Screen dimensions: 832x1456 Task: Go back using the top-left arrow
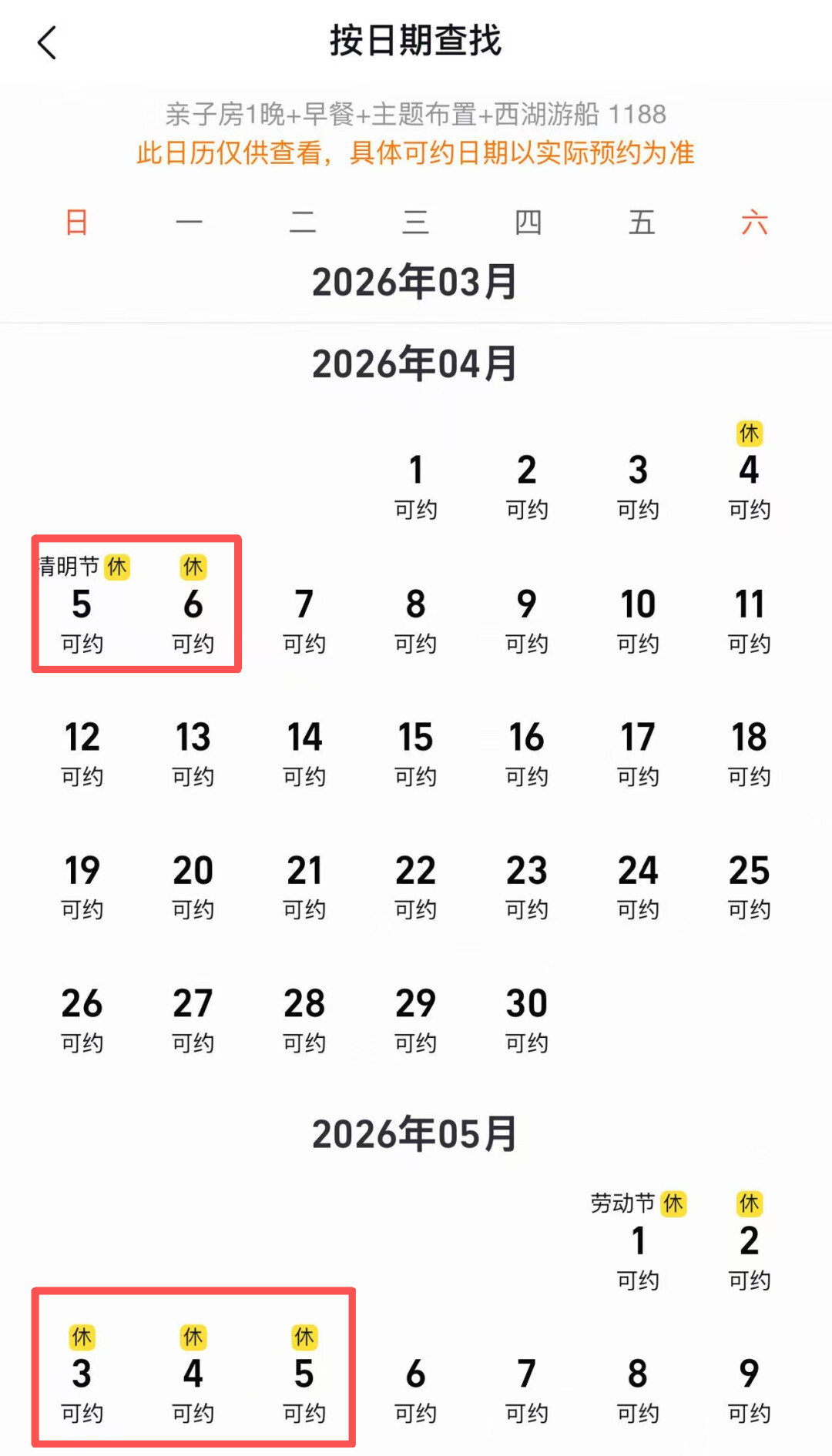tap(48, 42)
